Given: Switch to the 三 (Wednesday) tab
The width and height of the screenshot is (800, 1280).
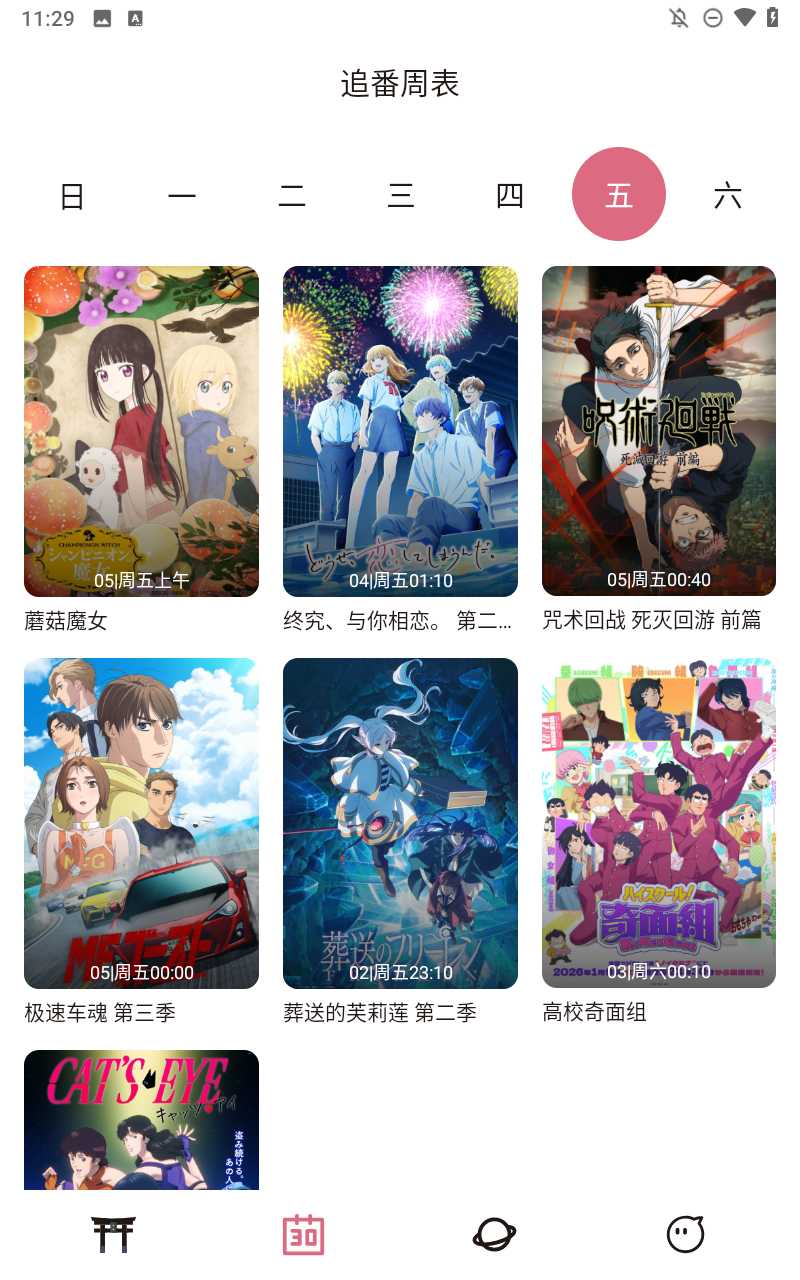Looking at the screenshot, I should tap(401, 195).
